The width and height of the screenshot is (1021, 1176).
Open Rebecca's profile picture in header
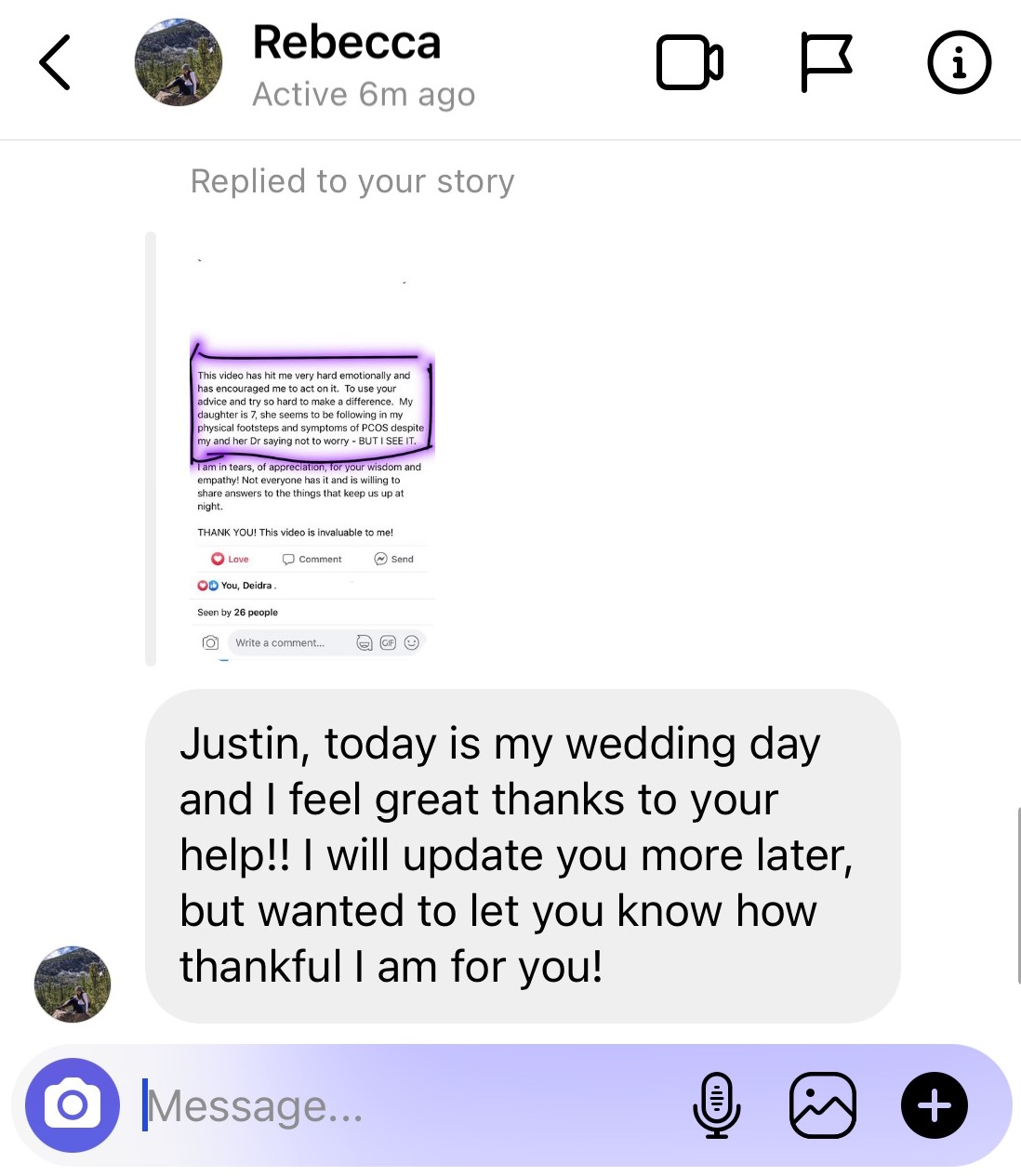[179, 62]
